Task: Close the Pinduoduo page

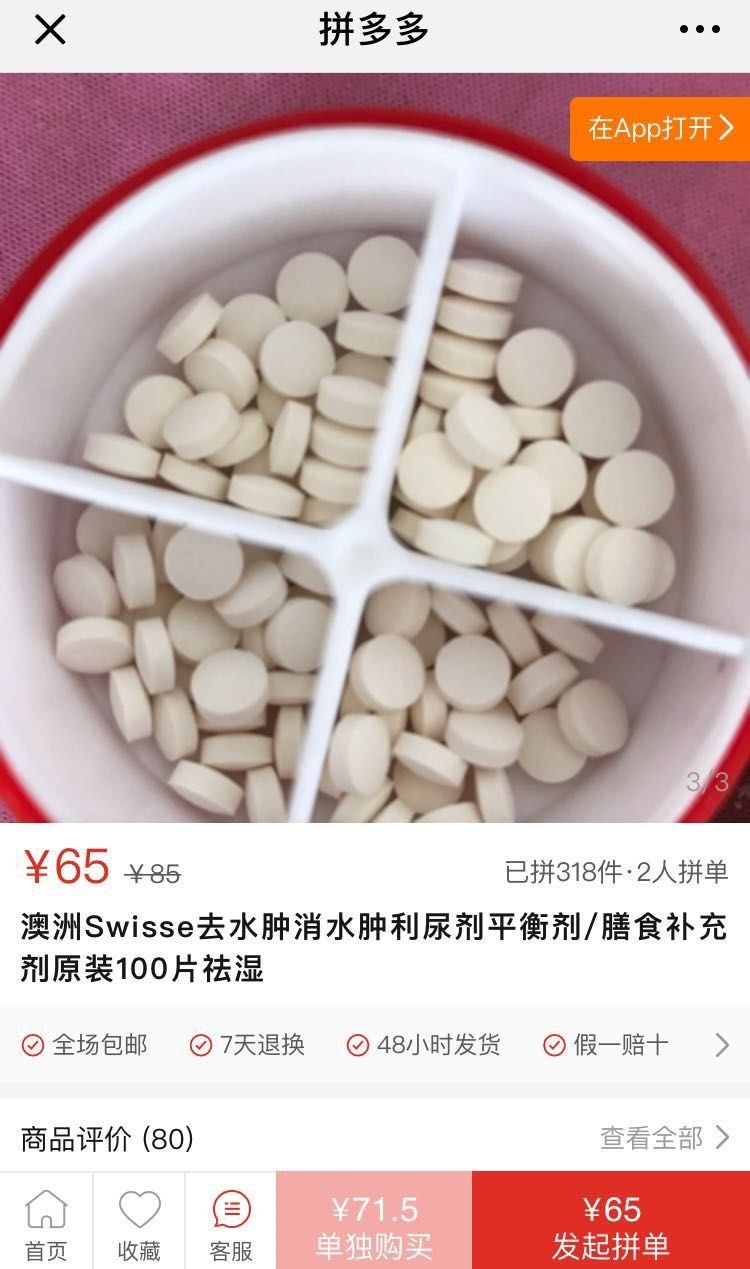Action: click(50, 30)
